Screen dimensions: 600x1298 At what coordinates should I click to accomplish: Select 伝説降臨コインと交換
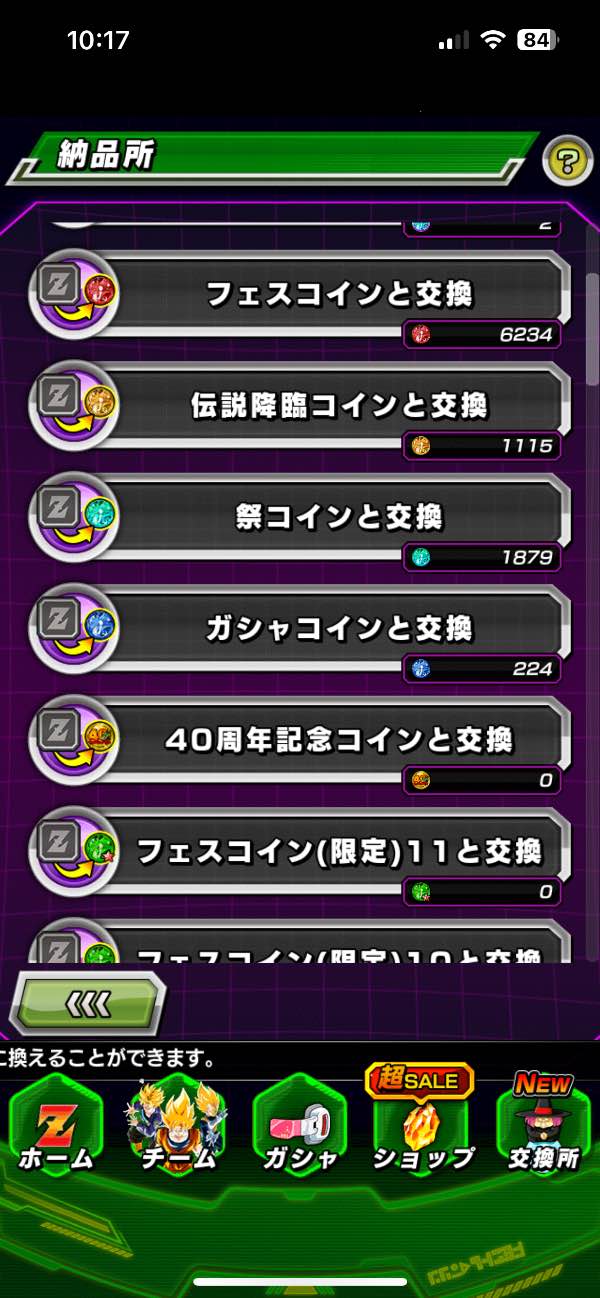[338, 405]
